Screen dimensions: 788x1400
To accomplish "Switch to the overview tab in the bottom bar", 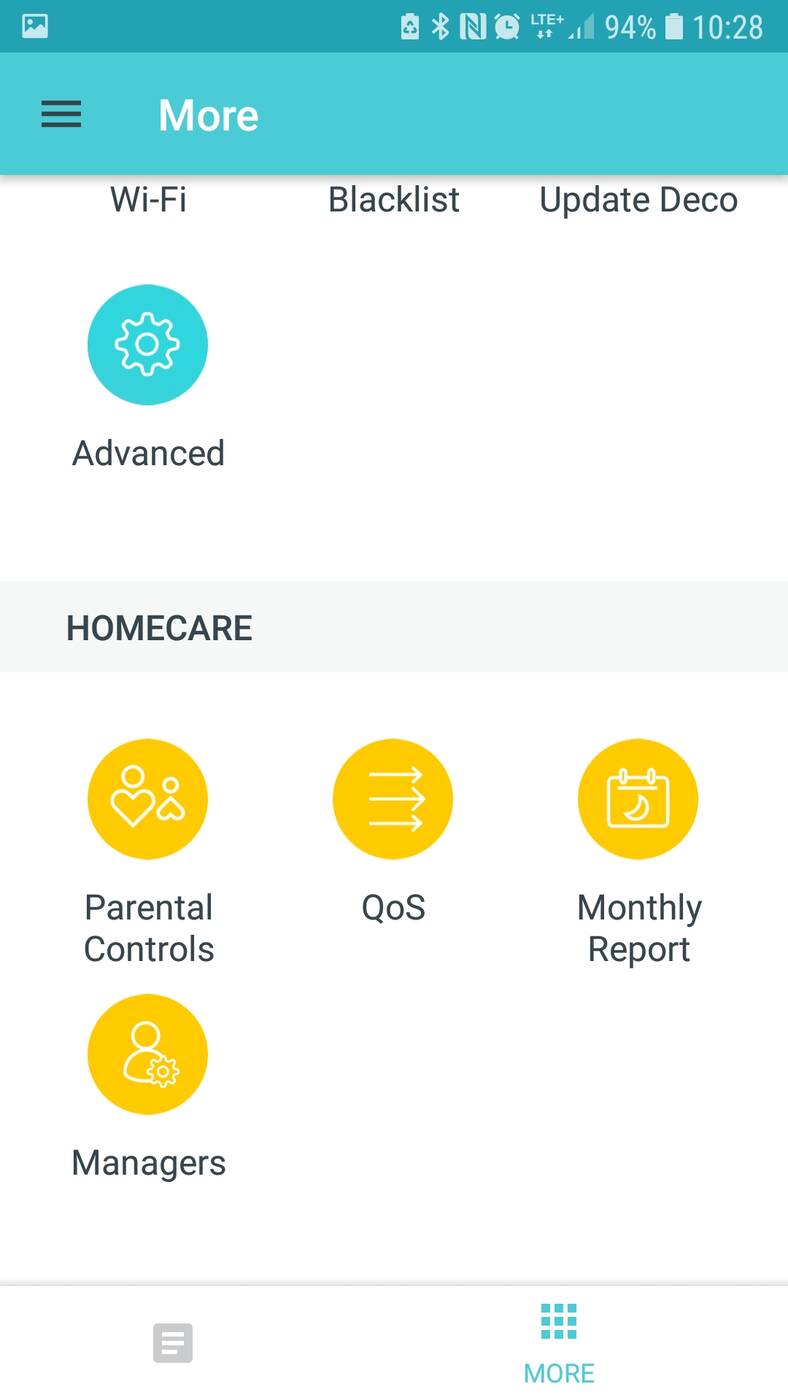I will pyautogui.click(x=173, y=1342).
